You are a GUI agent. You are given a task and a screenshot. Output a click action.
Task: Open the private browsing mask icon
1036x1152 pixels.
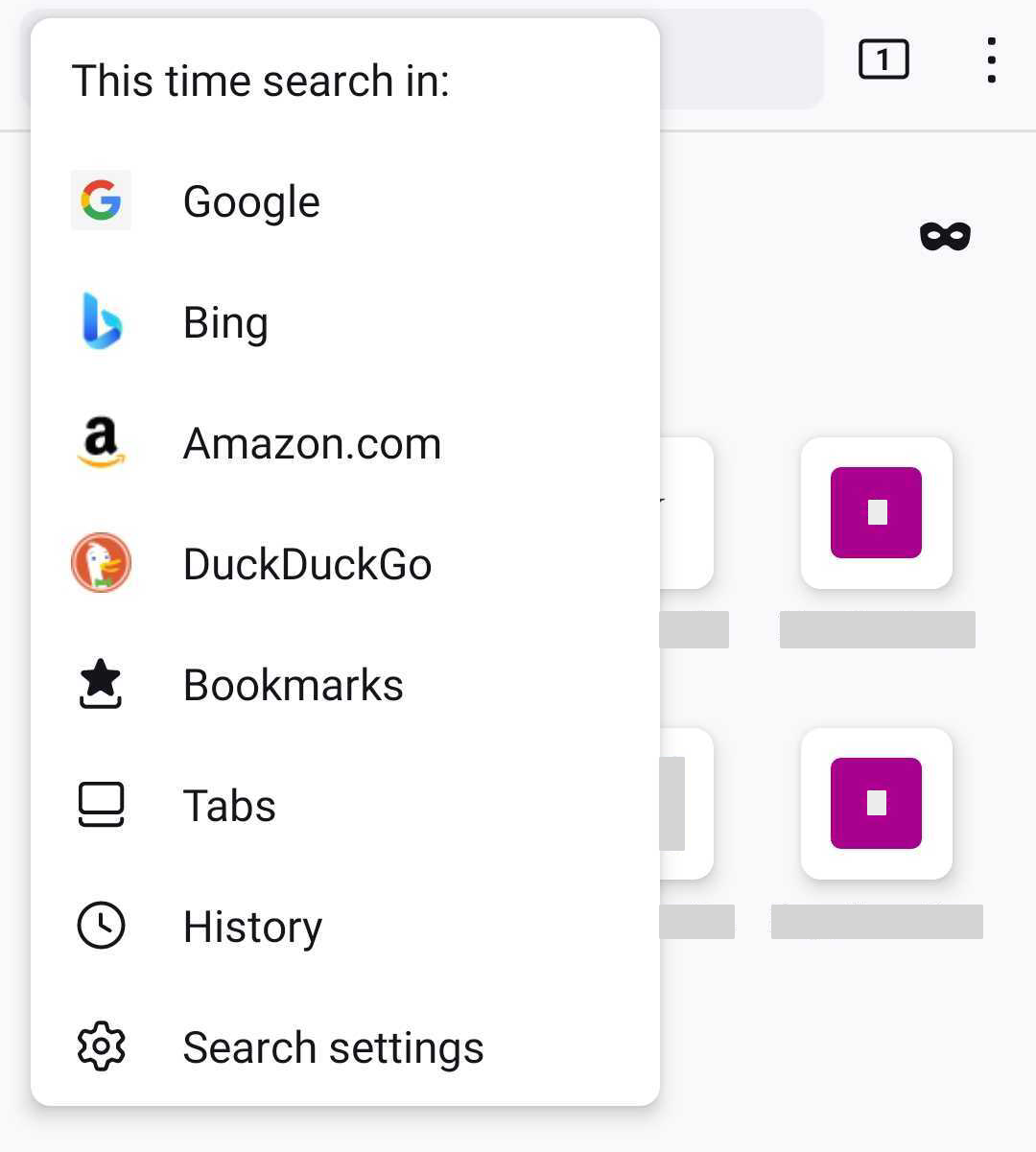946,236
